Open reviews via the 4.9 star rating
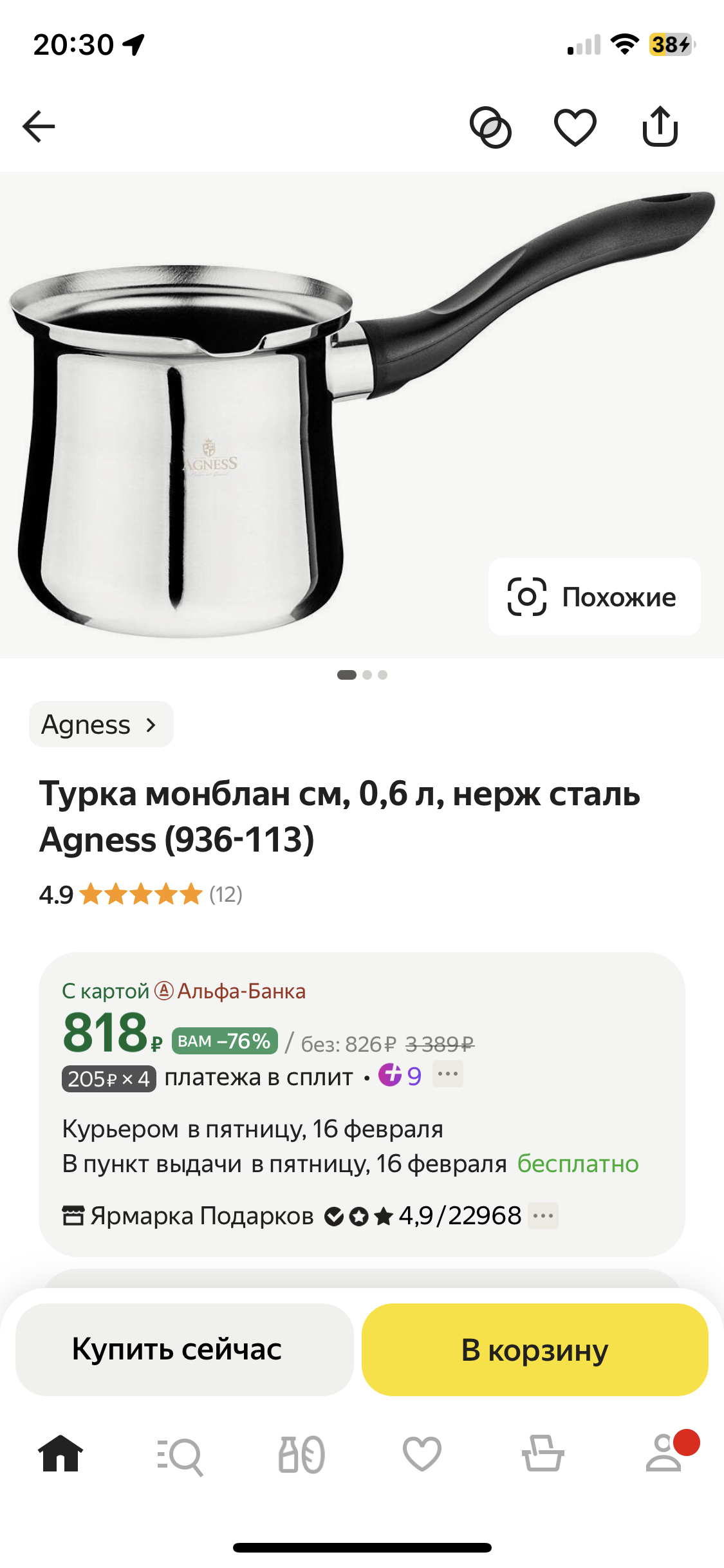 pyautogui.click(x=140, y=895)
